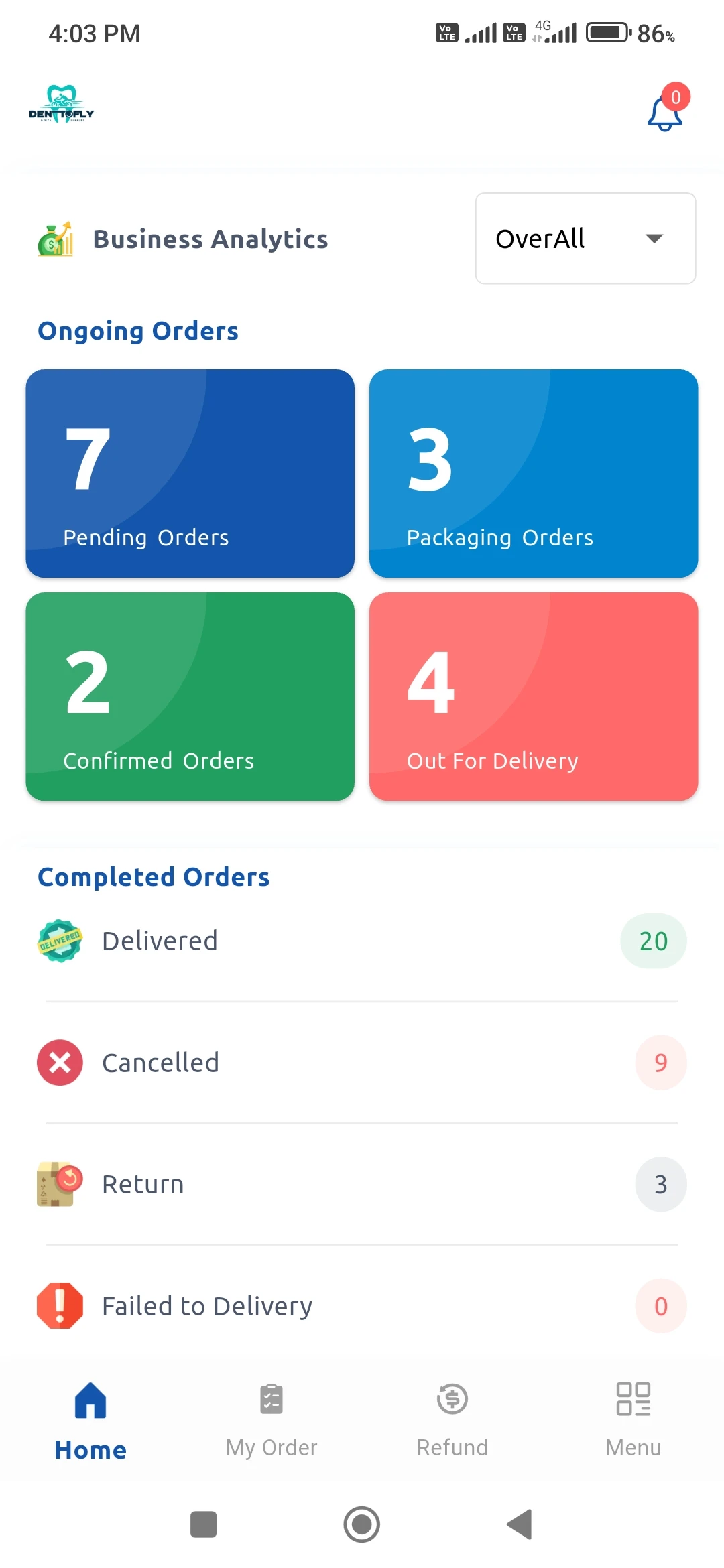Open the recent apps square button
724x1568 pixels.
(204, 1524)
